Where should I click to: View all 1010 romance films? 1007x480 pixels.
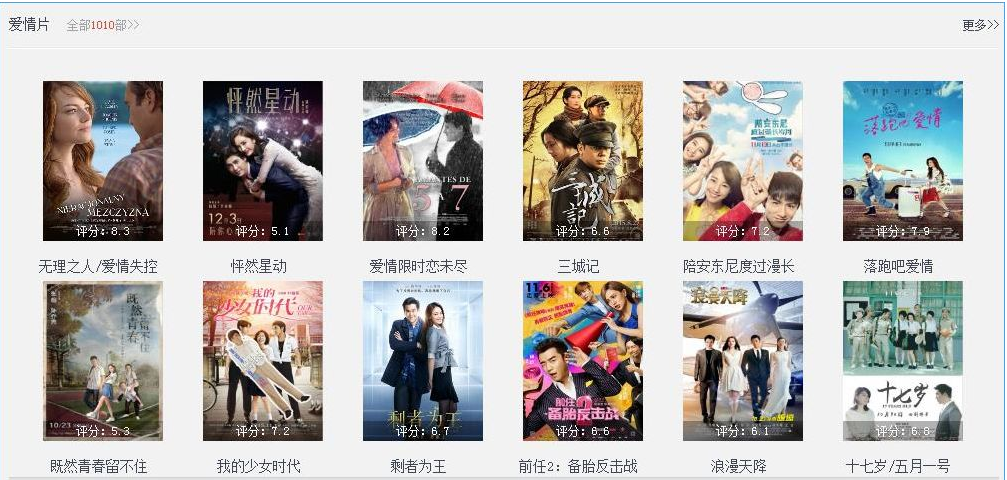(103, 25)
